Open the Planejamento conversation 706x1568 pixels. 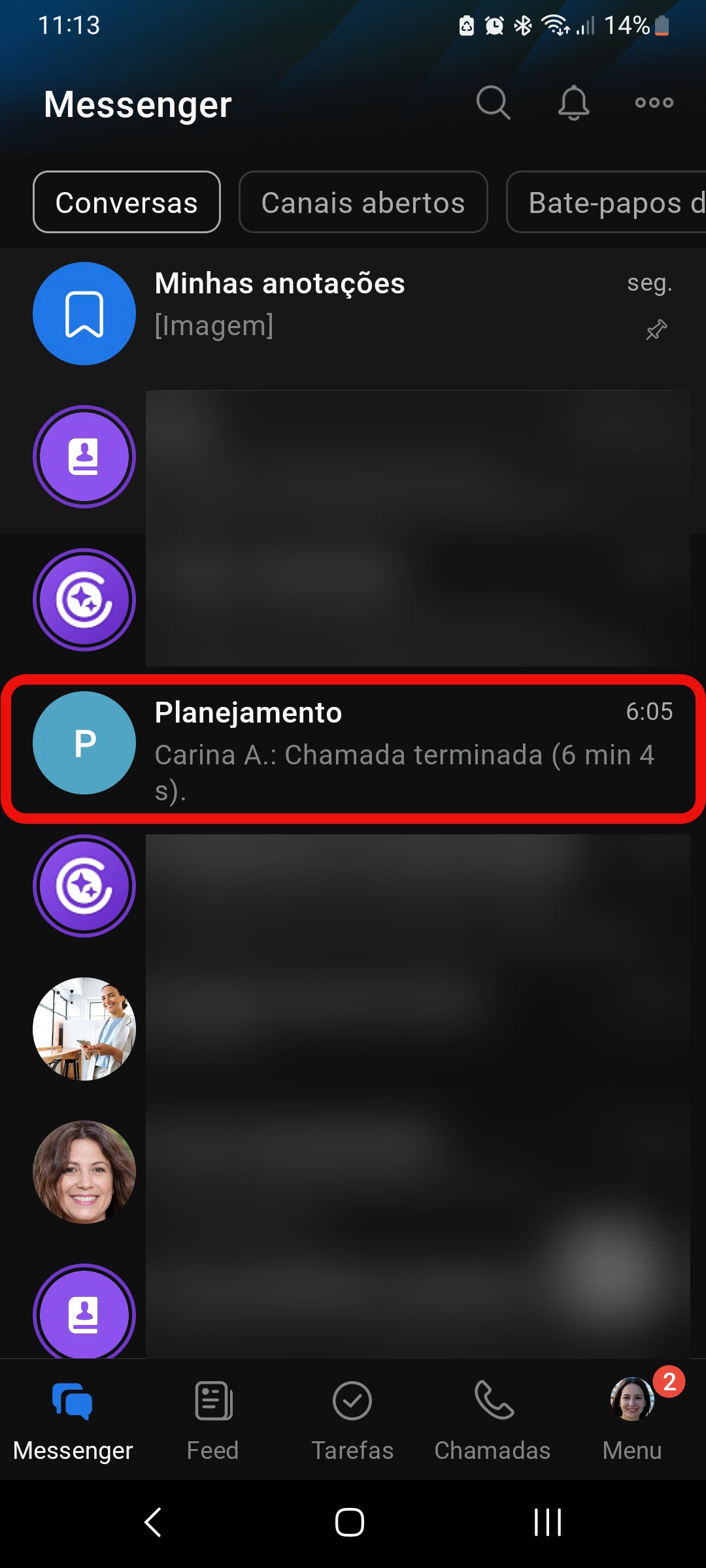click(353, 748)
